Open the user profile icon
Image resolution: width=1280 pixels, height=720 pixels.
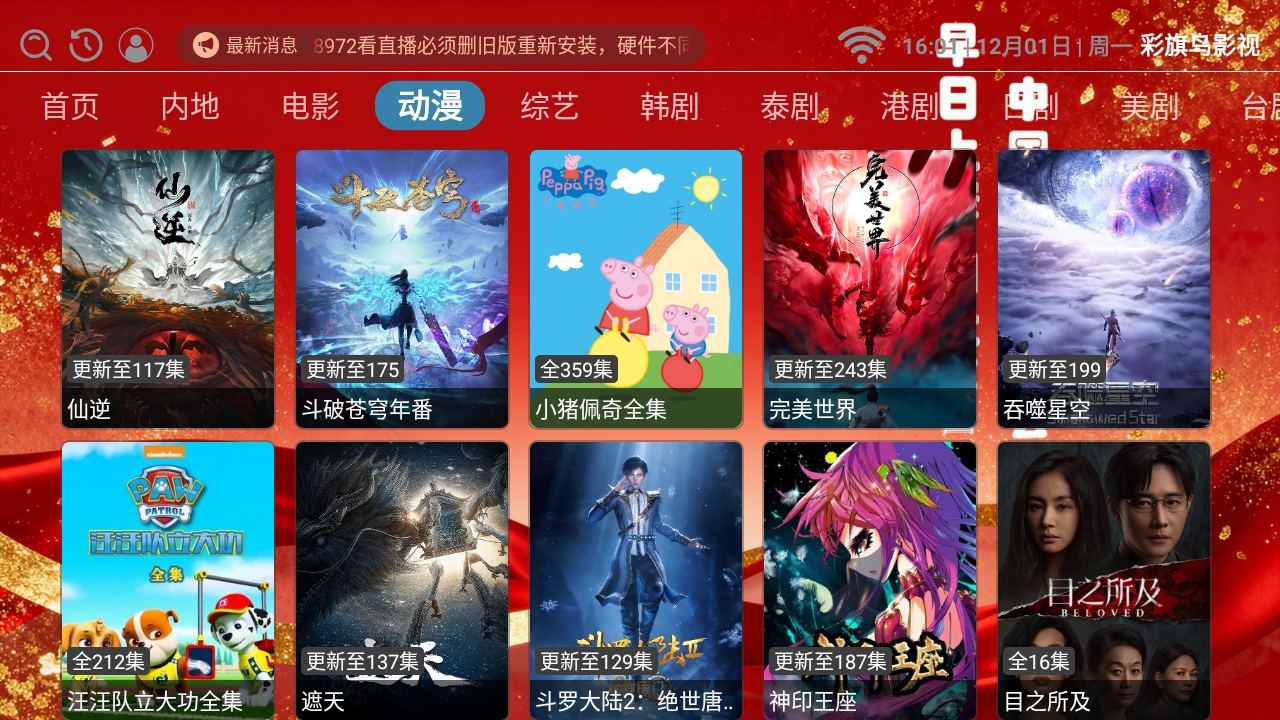tap(136, 45)
